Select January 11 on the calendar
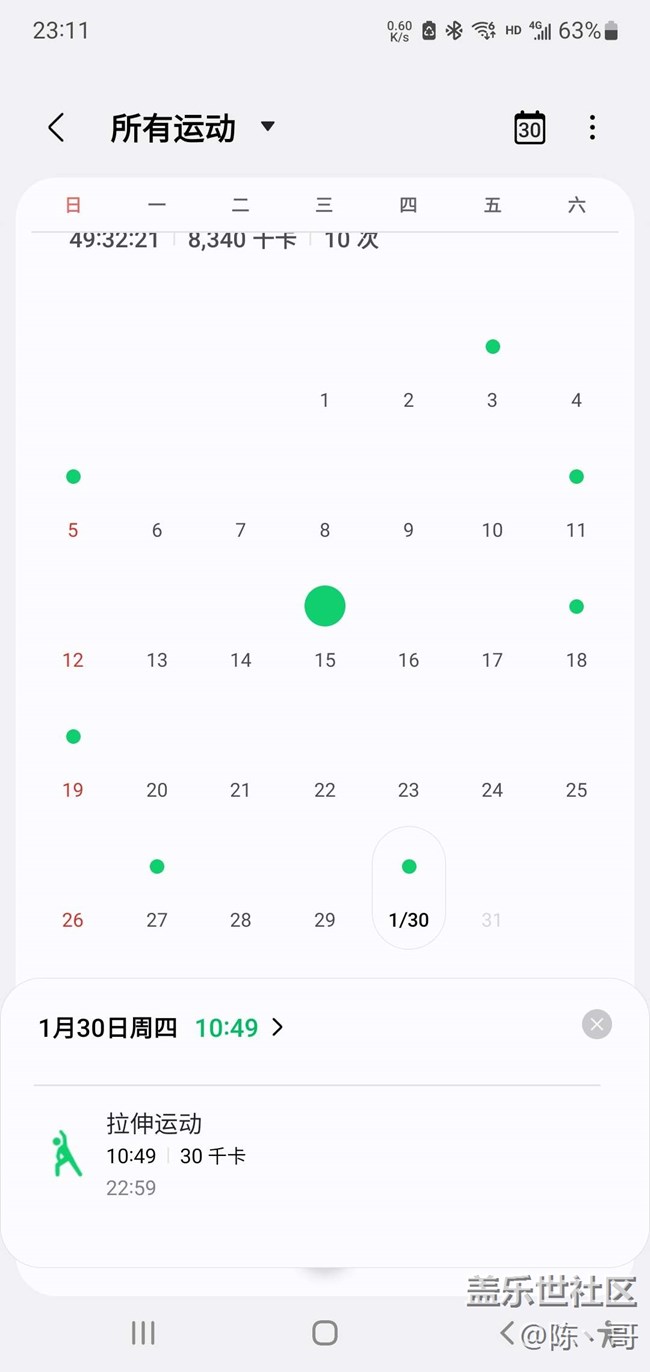This screenshot has height=1372, width=650. click(576, 500)
